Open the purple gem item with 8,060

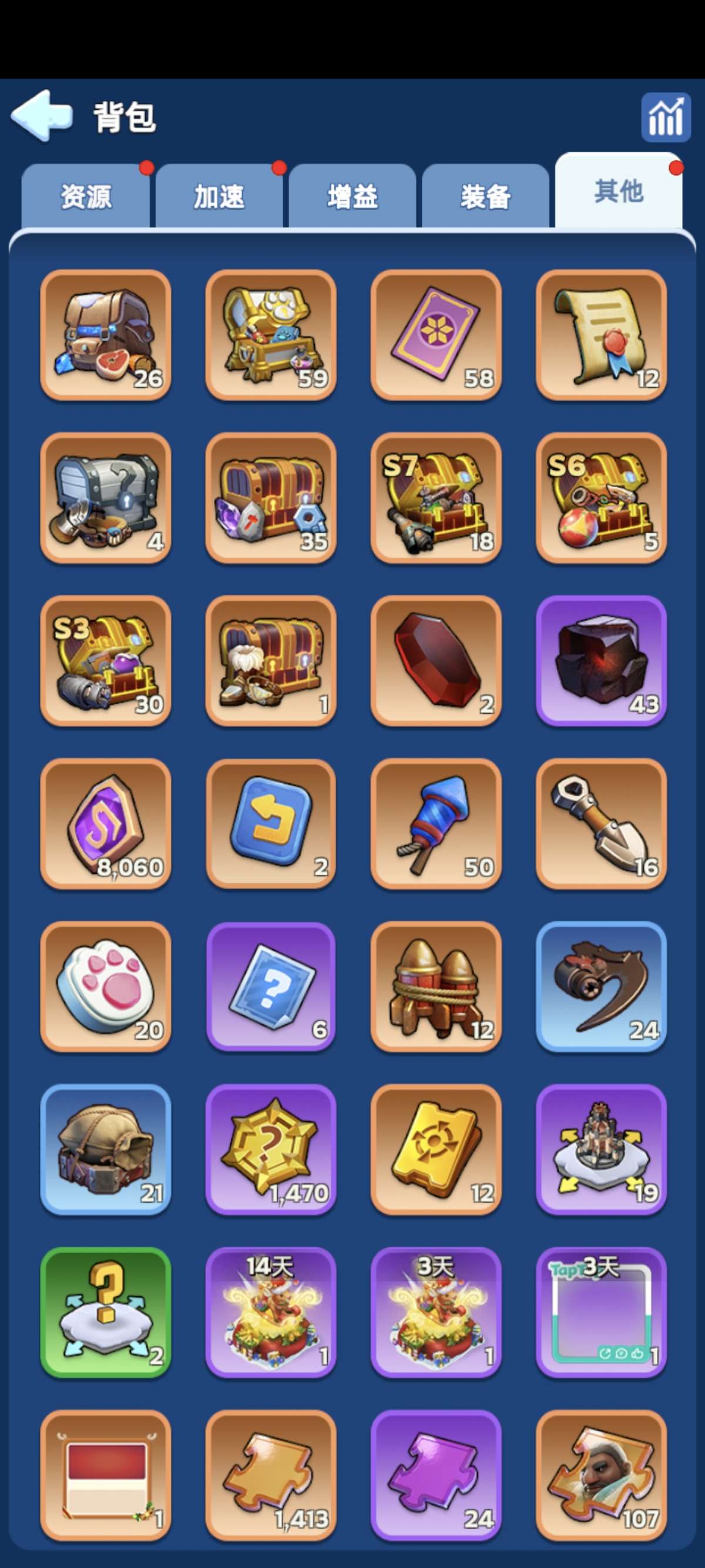105,823
